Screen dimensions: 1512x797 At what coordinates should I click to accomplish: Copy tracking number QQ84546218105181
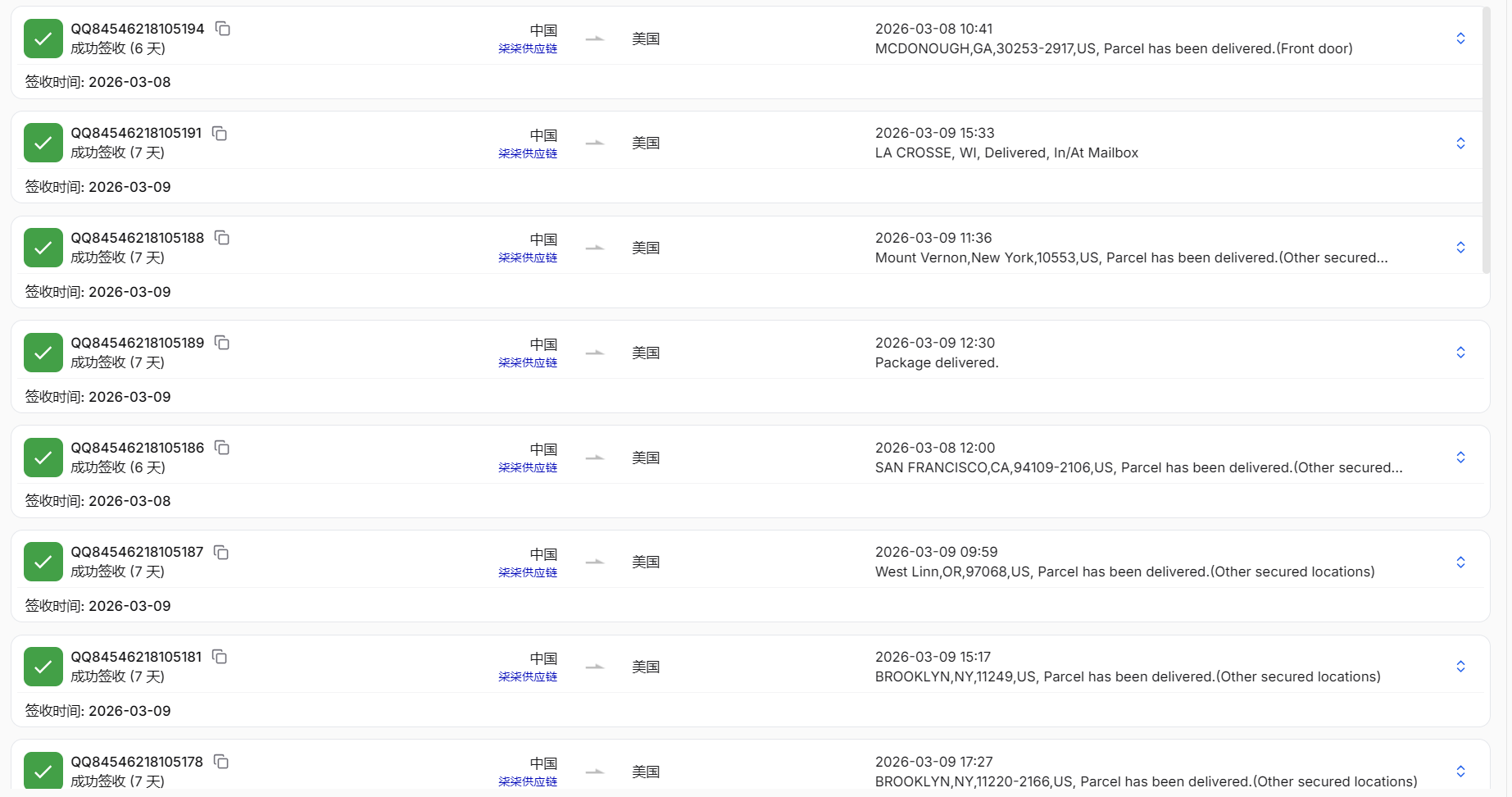pos(220,657)
